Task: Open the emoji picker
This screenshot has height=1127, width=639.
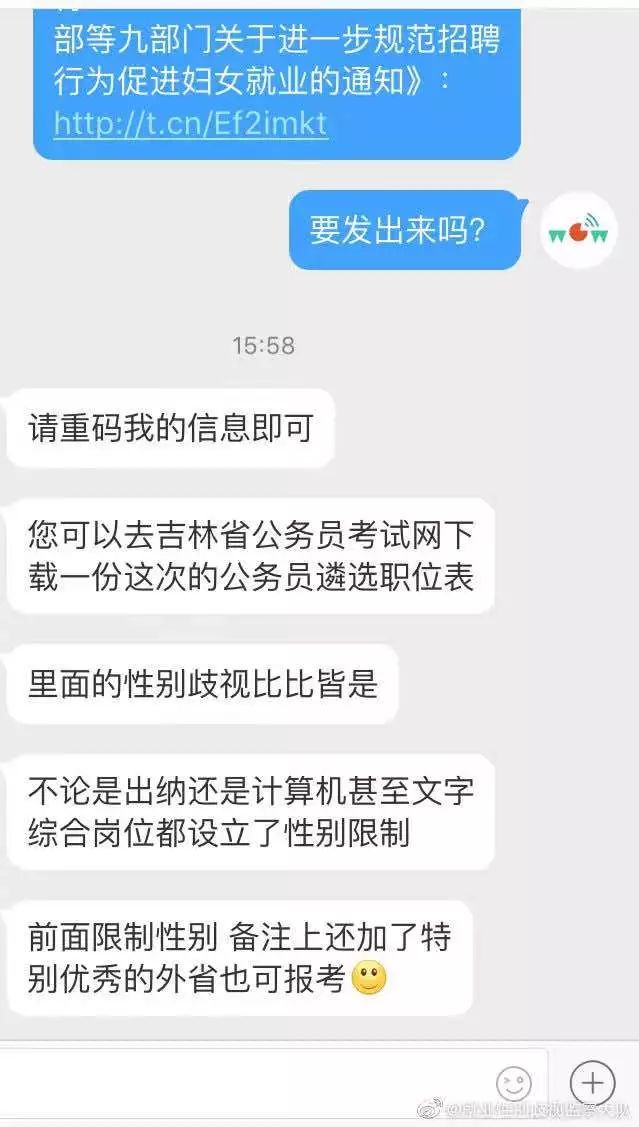Action: (514, 1083)
